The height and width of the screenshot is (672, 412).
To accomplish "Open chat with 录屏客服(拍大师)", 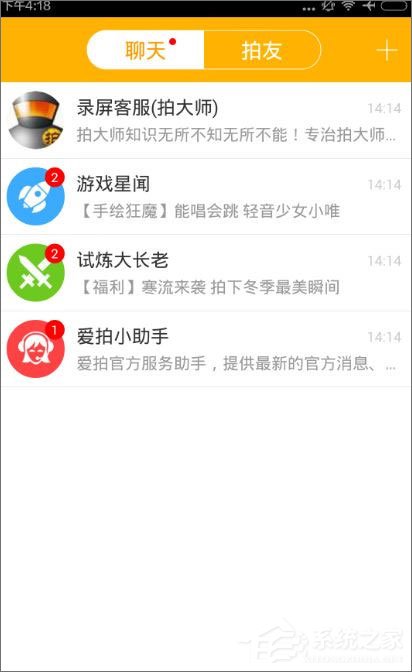I will 206,120.
